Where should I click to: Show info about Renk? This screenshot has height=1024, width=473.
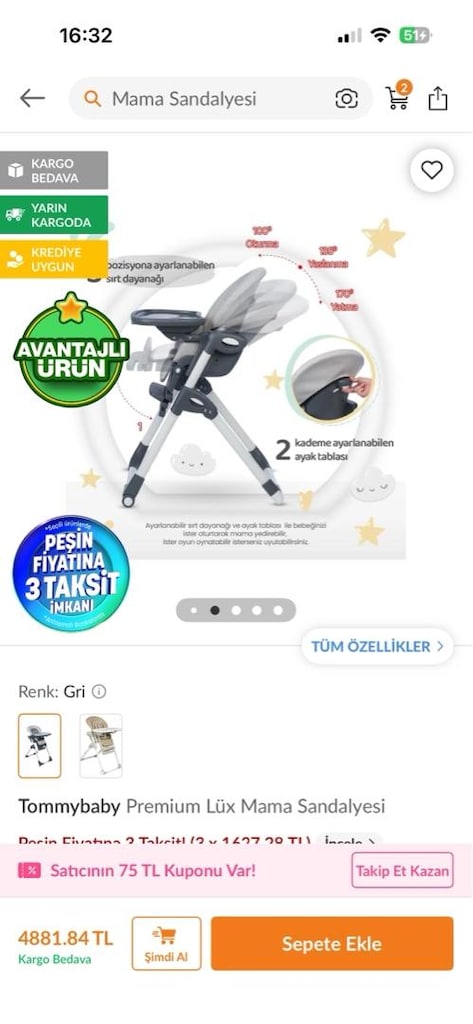coord(99,692)
